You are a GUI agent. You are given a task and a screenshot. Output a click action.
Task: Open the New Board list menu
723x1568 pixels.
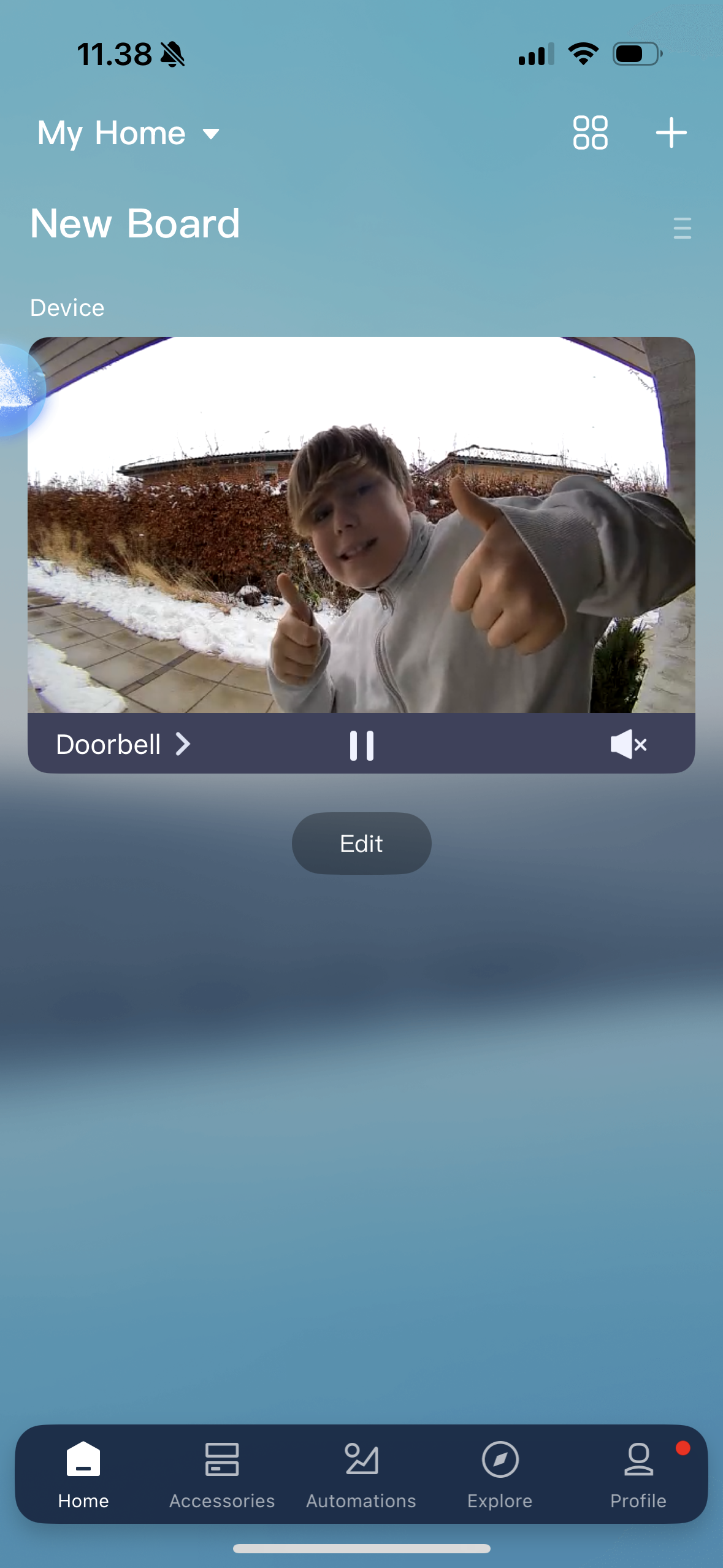click(x=682, y=228)
